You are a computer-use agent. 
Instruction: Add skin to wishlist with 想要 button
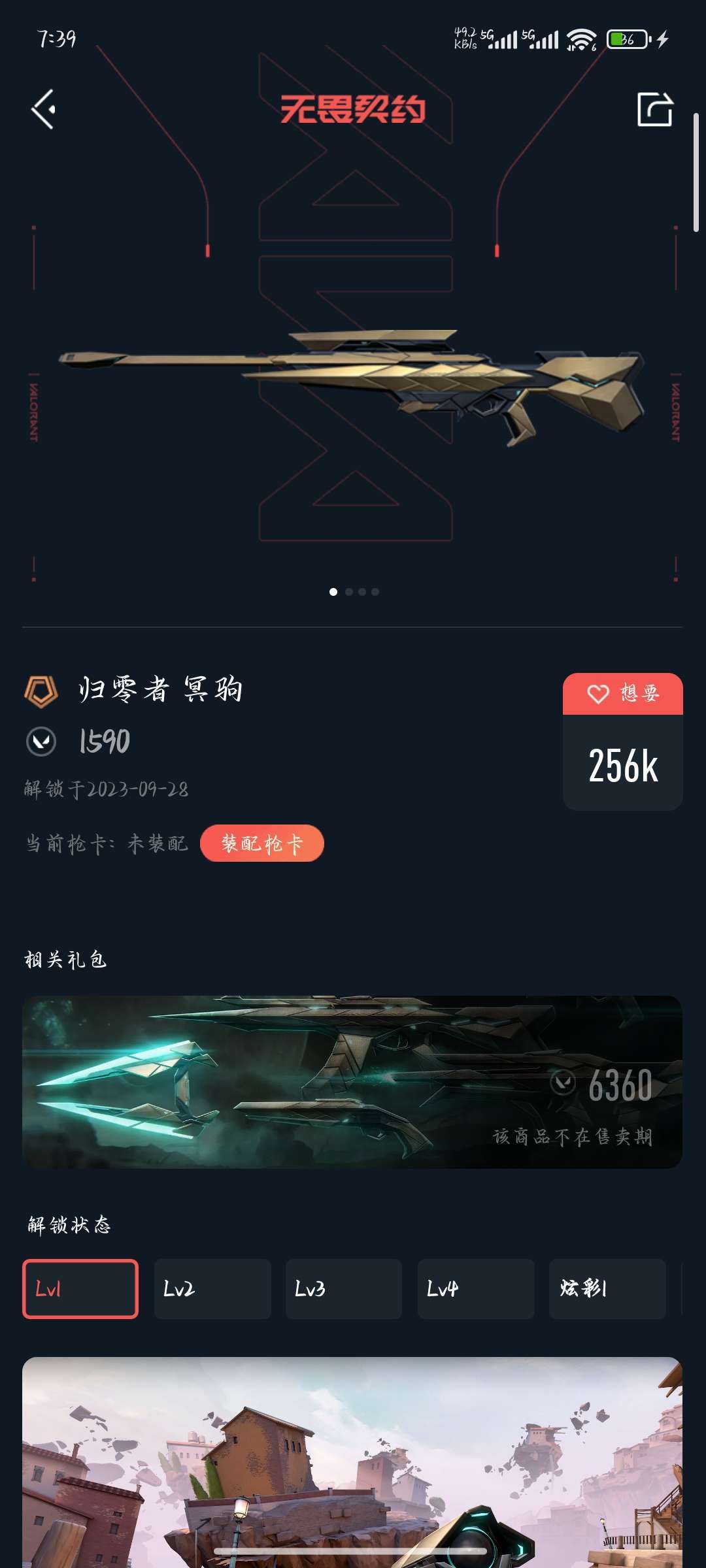point(622,693)
